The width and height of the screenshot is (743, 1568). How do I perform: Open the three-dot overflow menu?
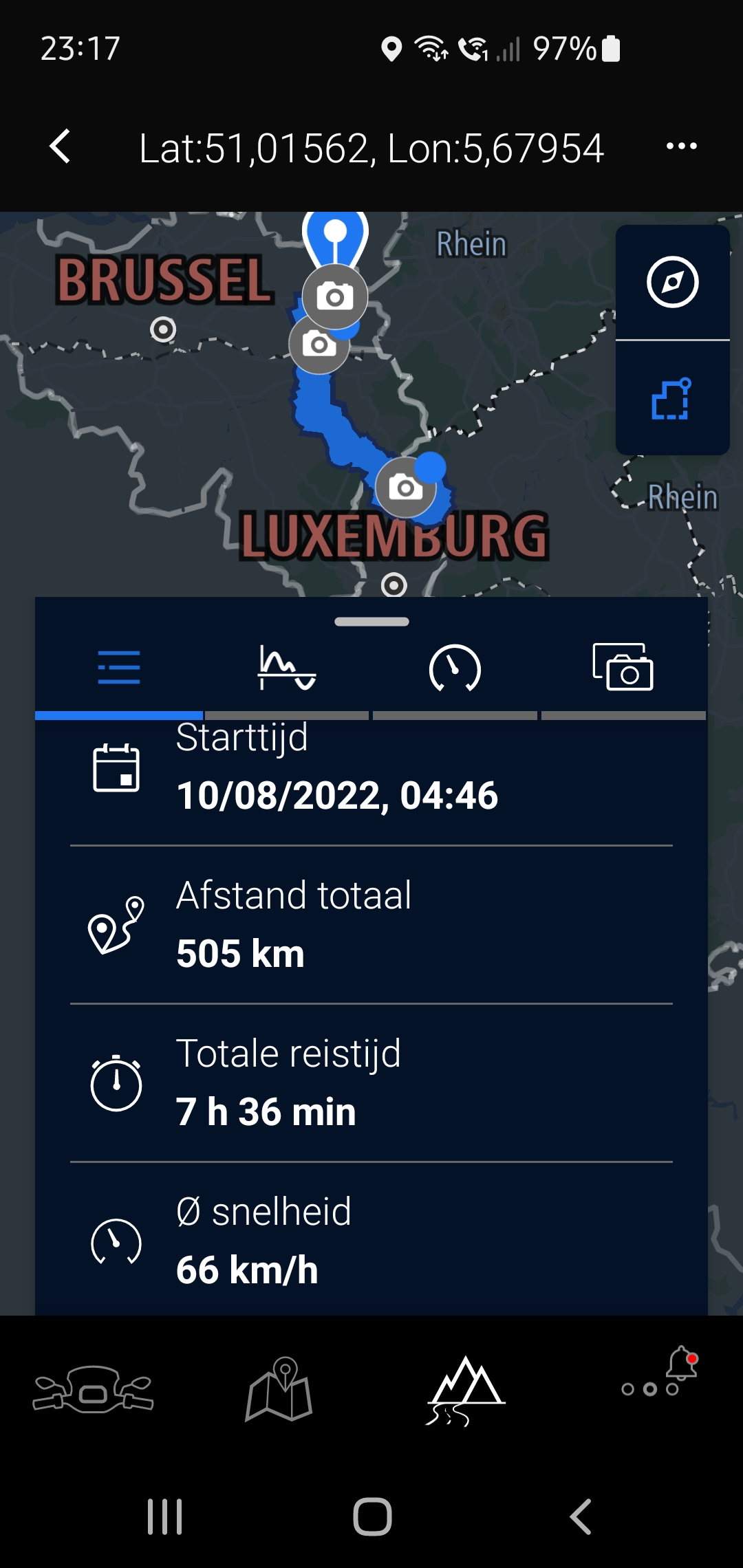point(681,146)
